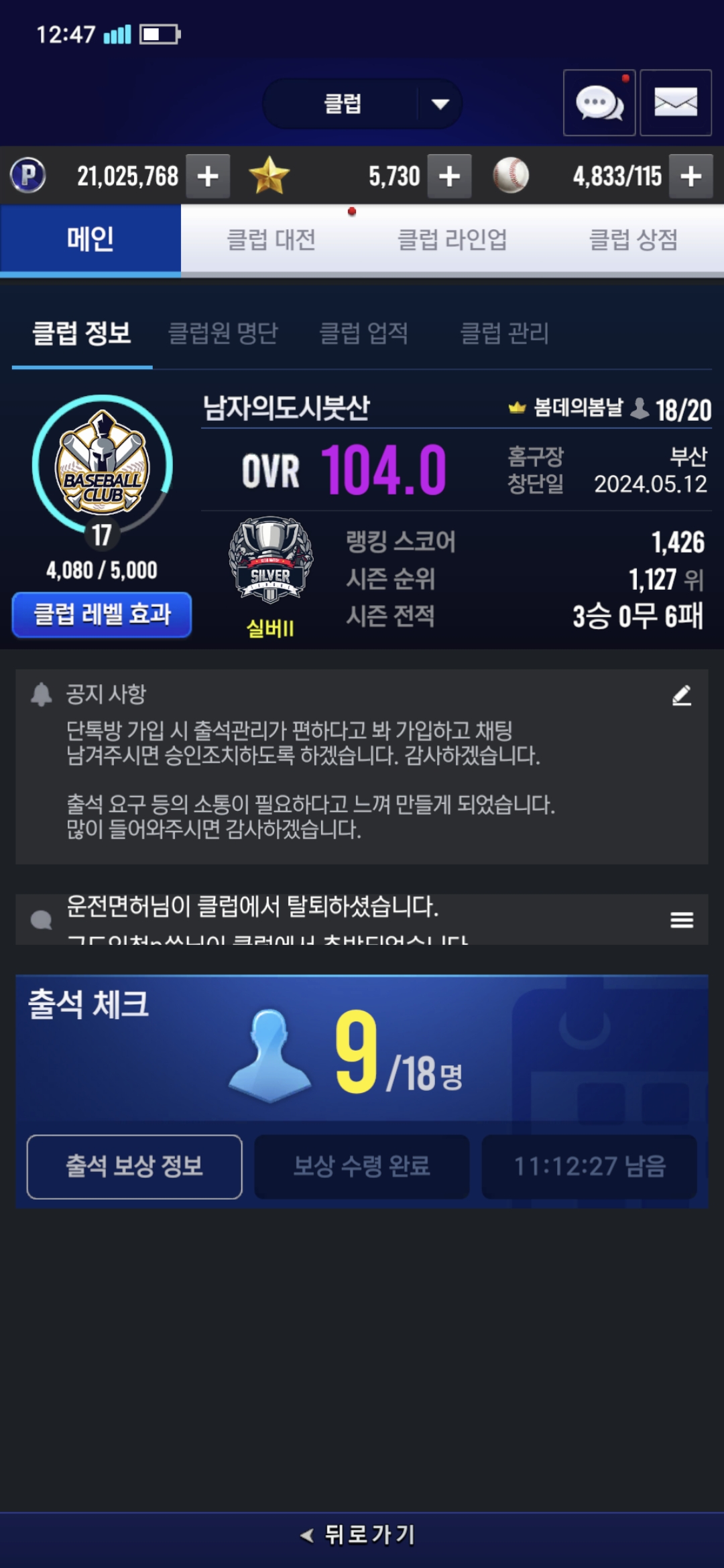Add points with the plus next to 21,025,768

[x=208, y=176]
